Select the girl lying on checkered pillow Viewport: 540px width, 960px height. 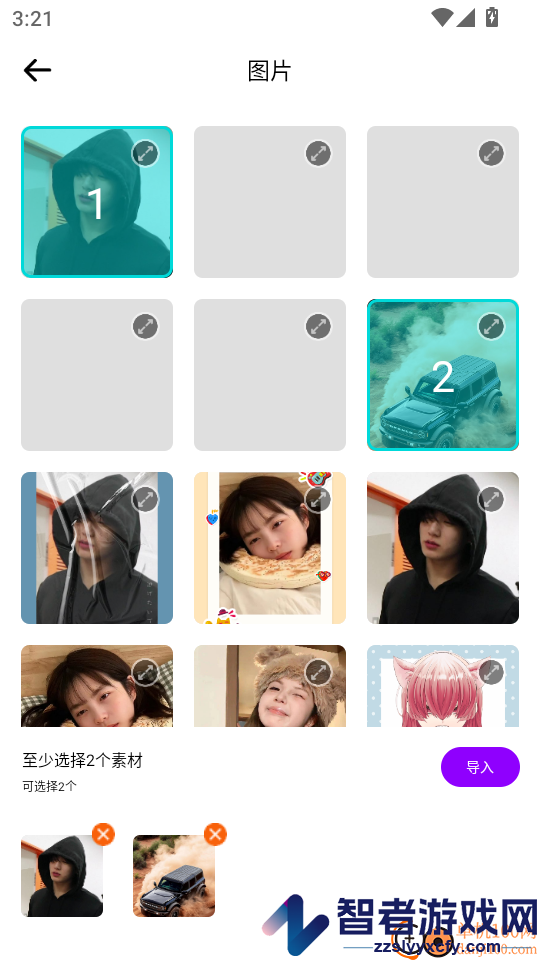[97, 686]
